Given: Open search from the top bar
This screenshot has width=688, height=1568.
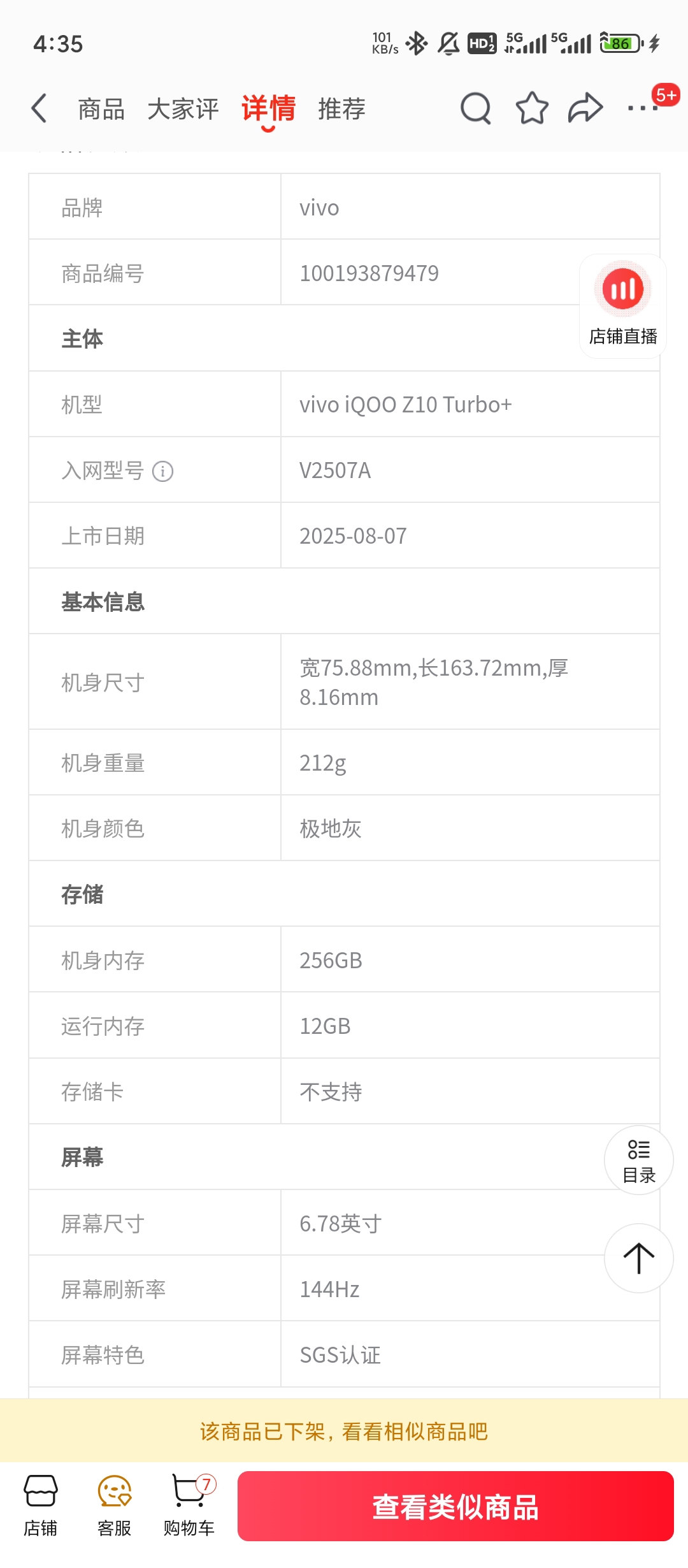Looking at the screenshot, I should (x=476, y=108).
